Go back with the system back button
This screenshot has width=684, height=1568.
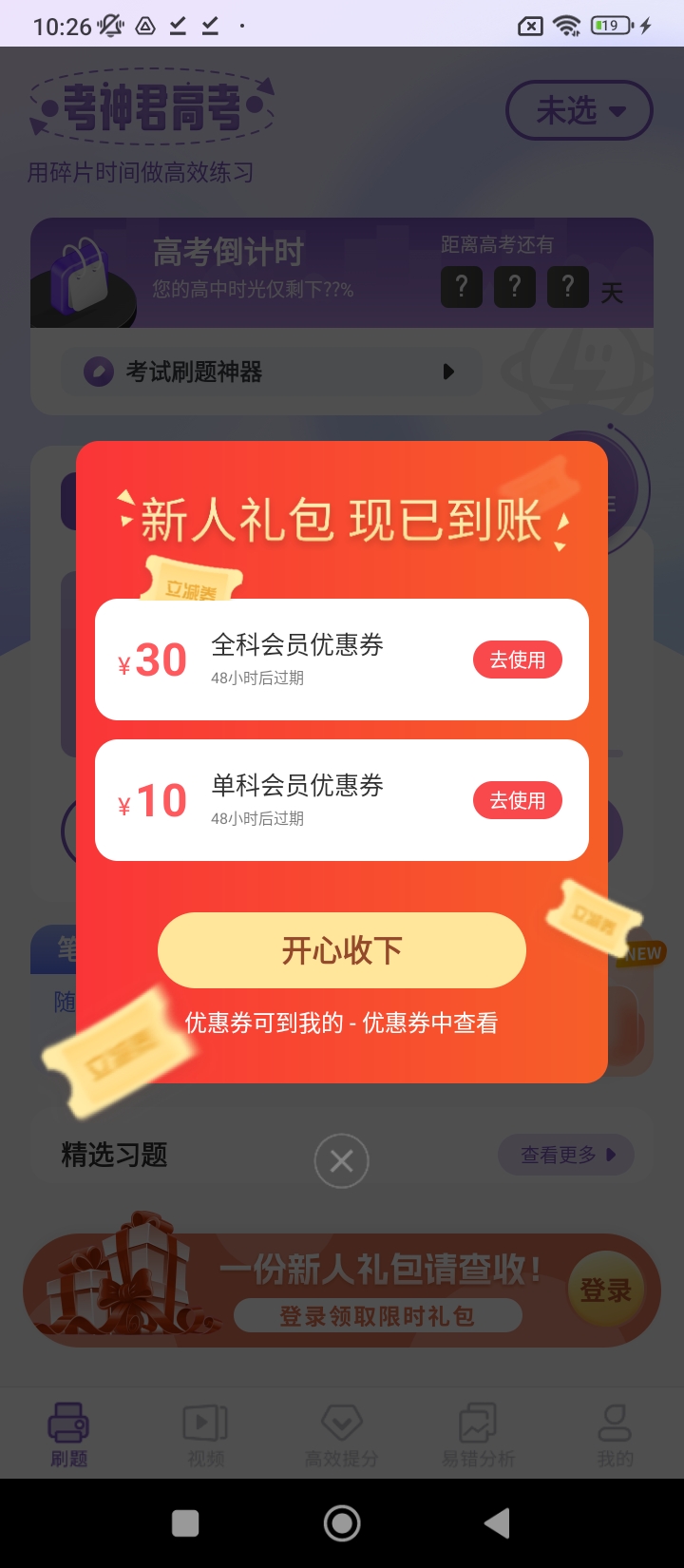497,1523
